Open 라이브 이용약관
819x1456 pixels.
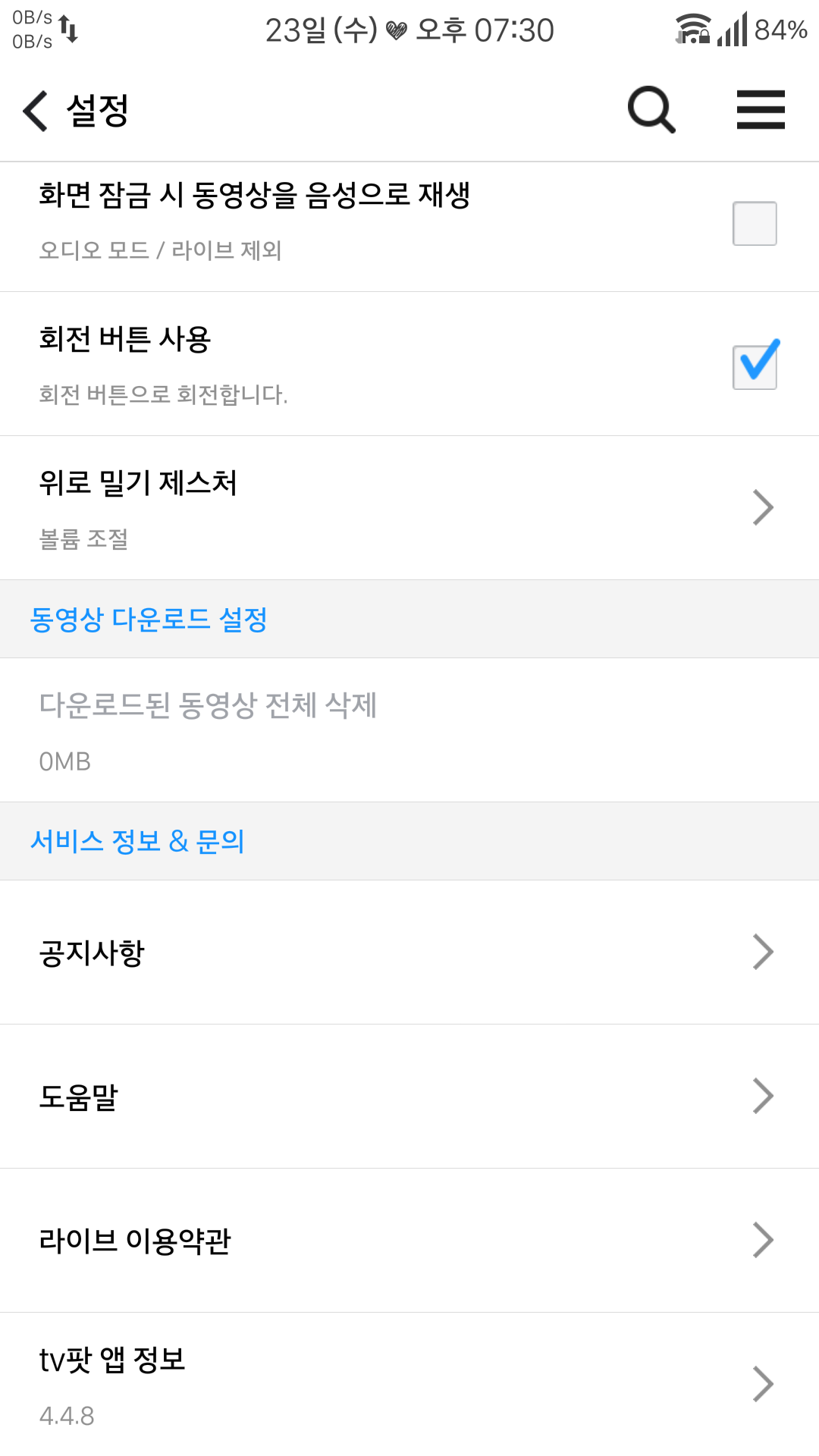[409, 1241]
